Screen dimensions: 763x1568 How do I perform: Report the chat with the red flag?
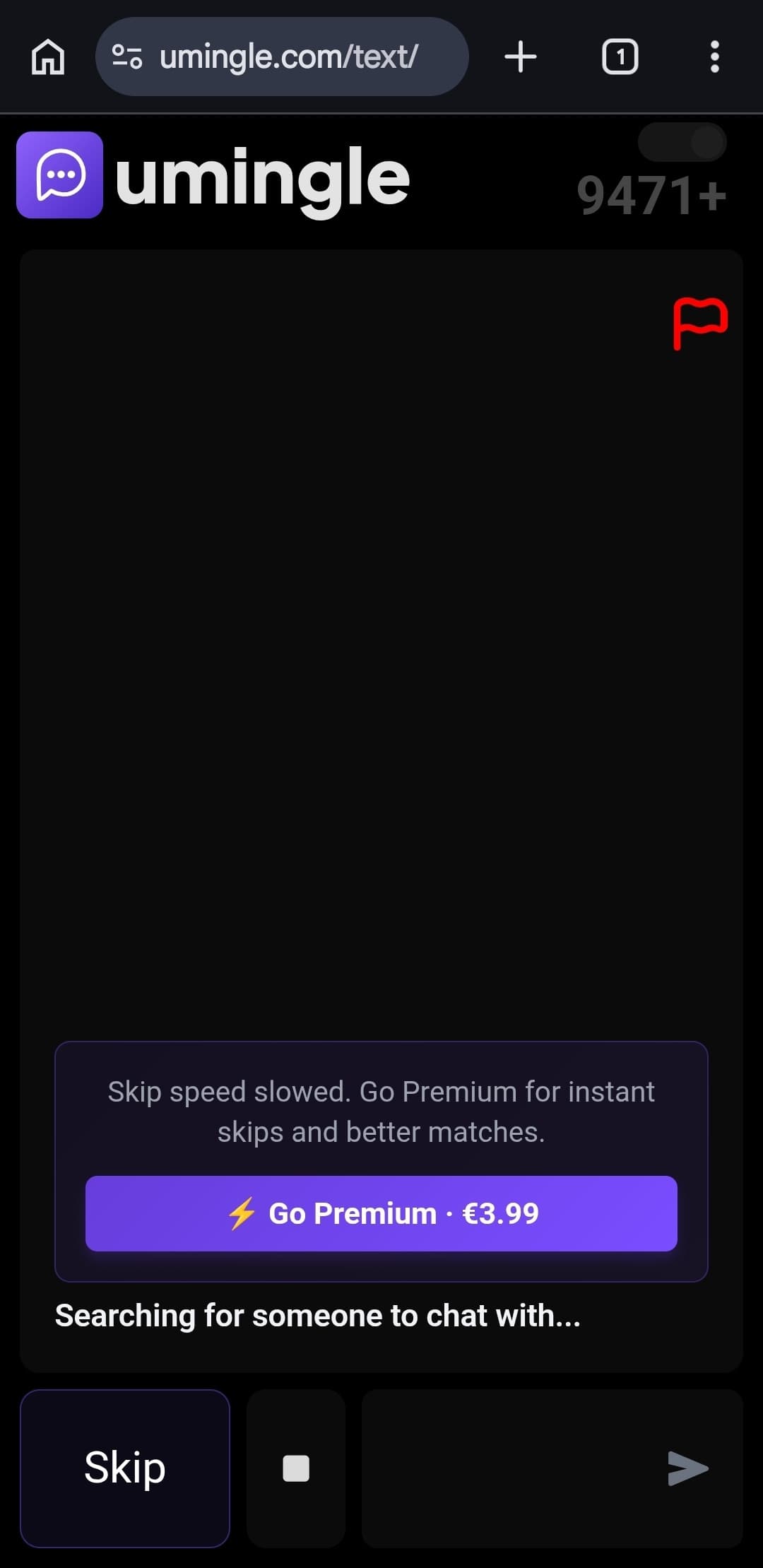(x=699, y=324)
